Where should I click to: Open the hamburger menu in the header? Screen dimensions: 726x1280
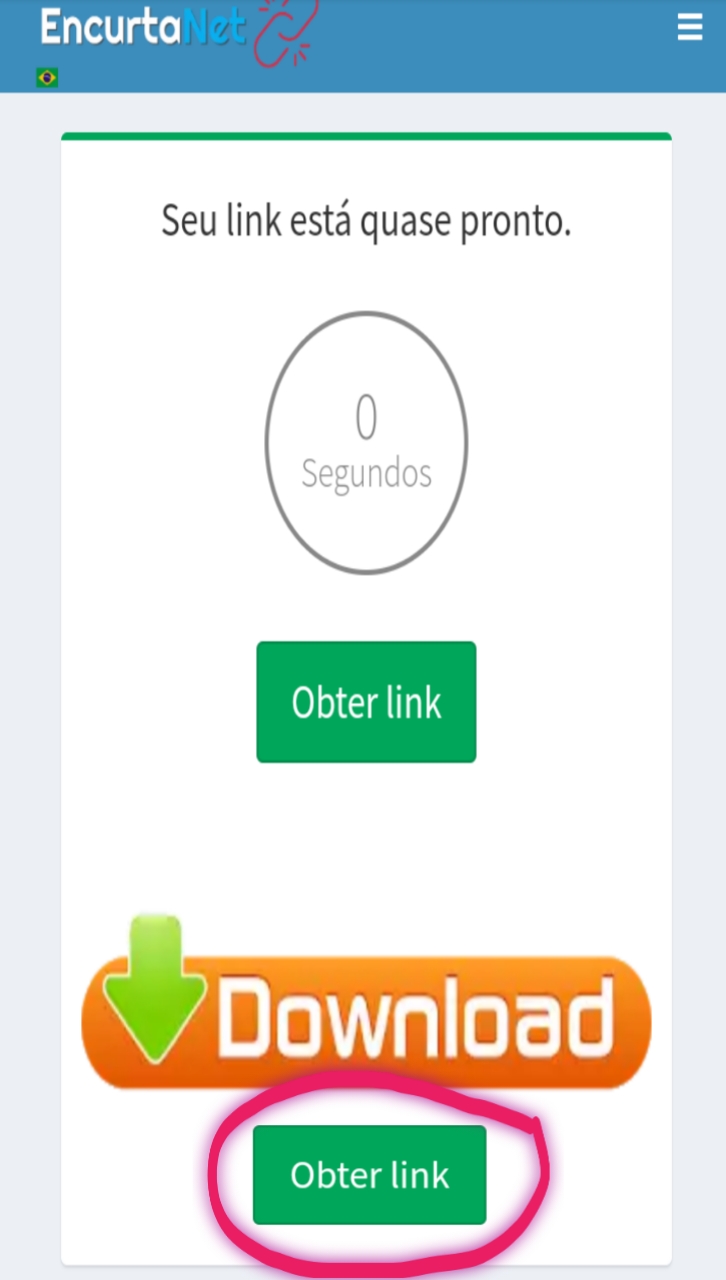point(689,27)
